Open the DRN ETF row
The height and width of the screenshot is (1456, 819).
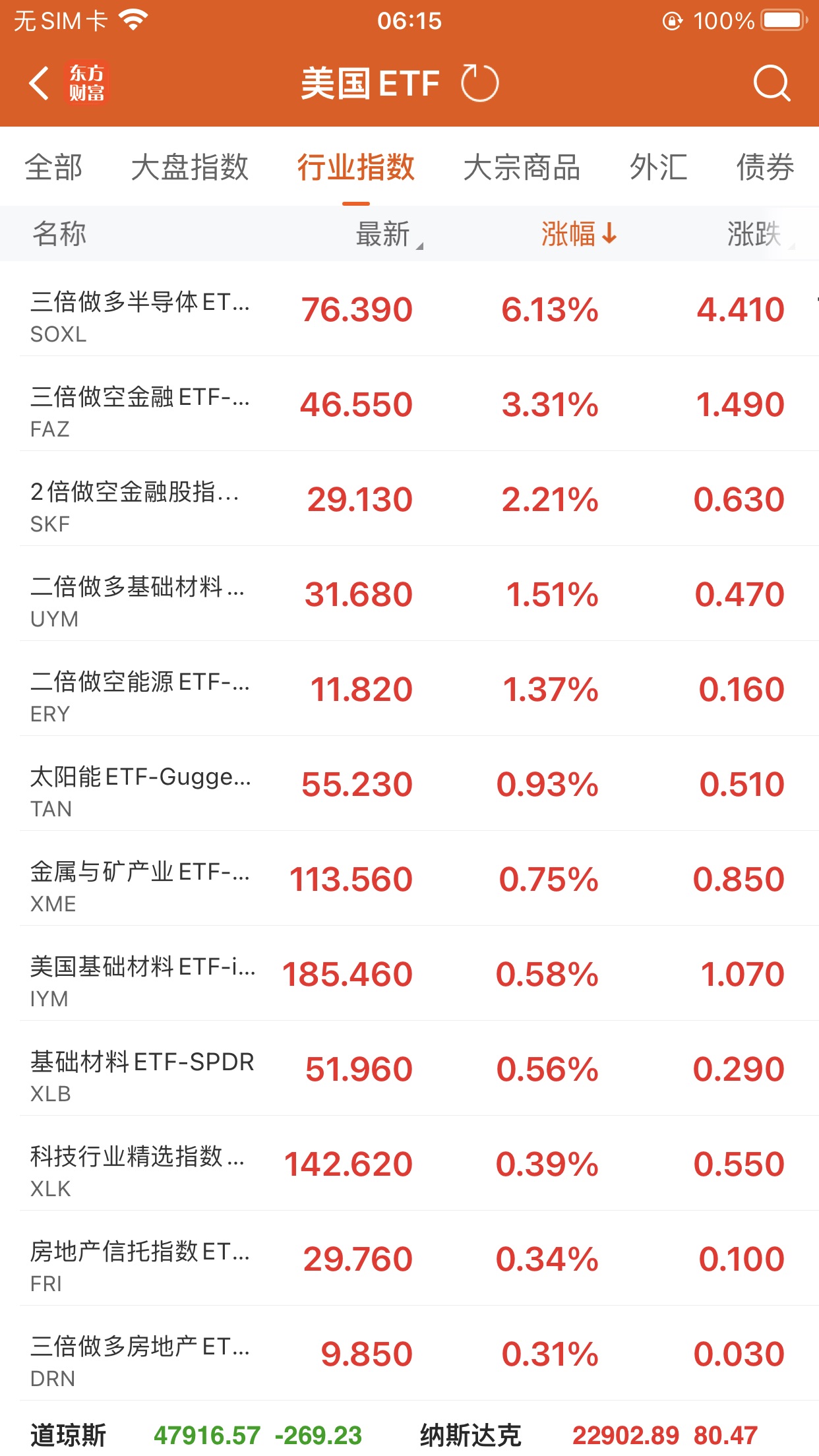click(x=409, y=1354)
